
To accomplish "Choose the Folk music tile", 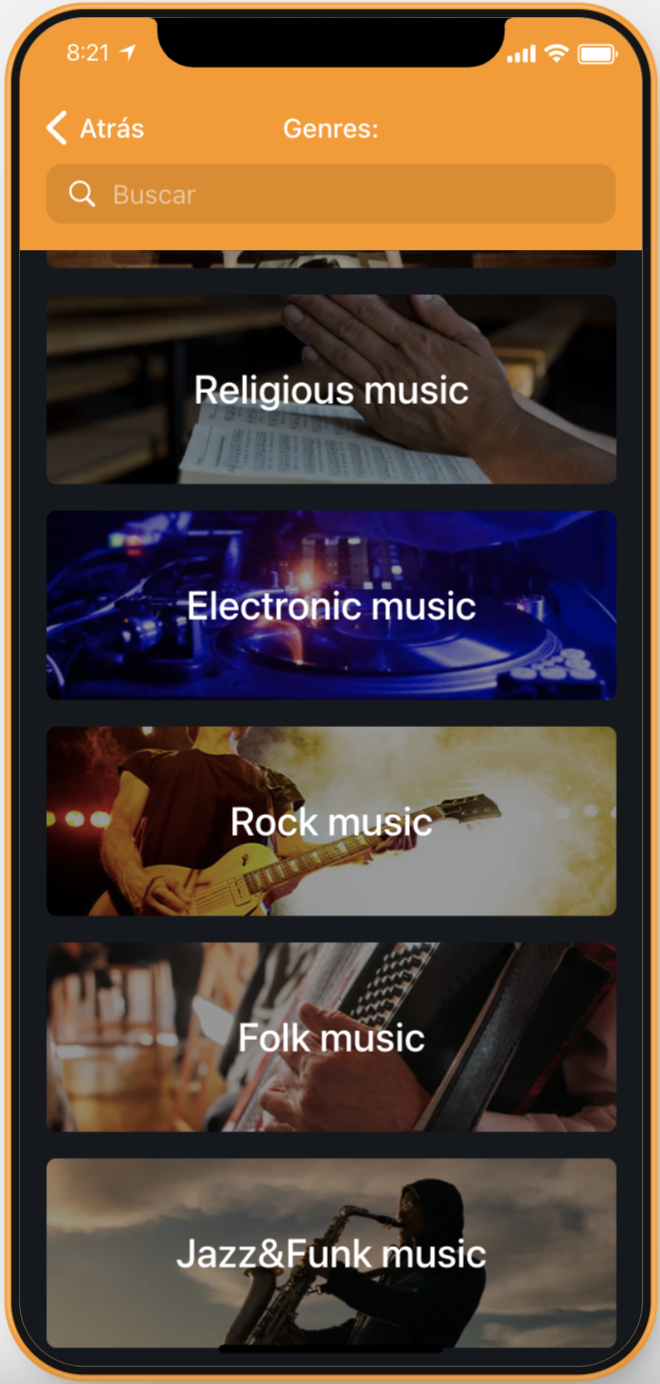I will [331, 1037].
